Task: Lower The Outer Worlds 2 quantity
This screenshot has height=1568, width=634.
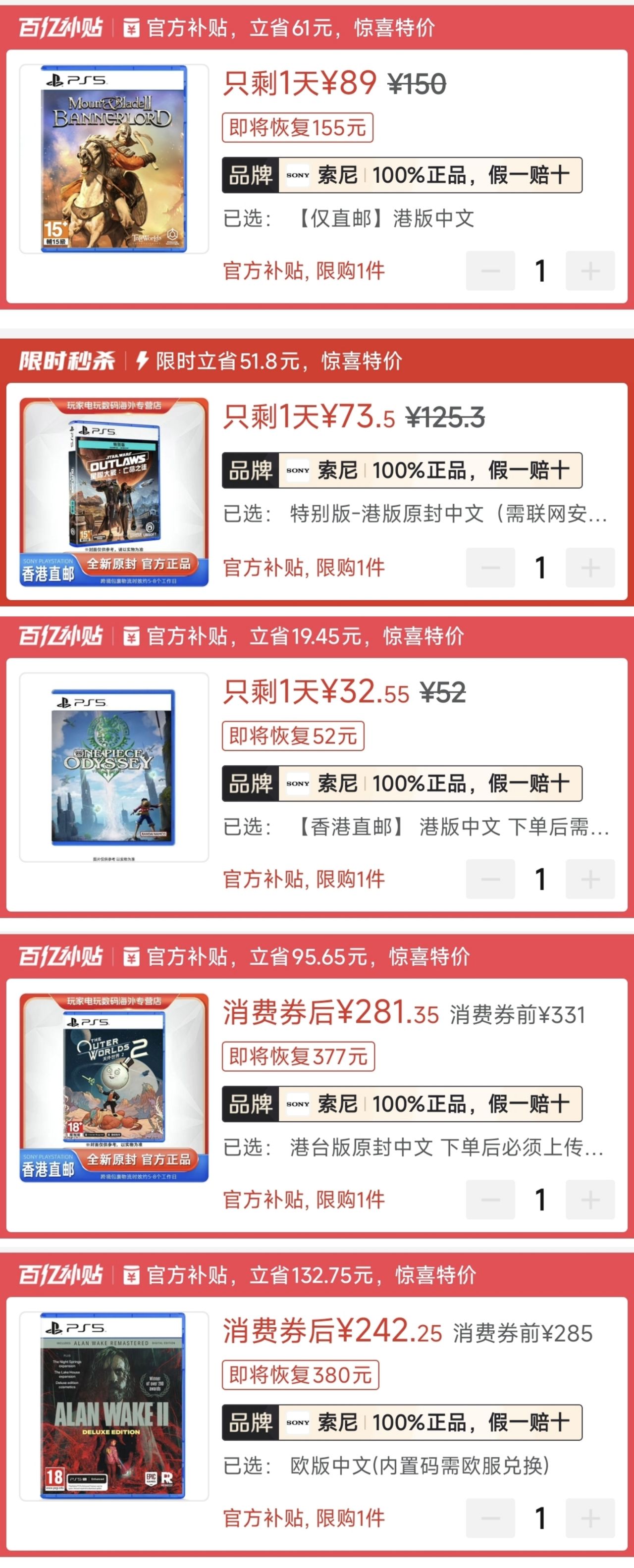Action: pos(490,1200)
